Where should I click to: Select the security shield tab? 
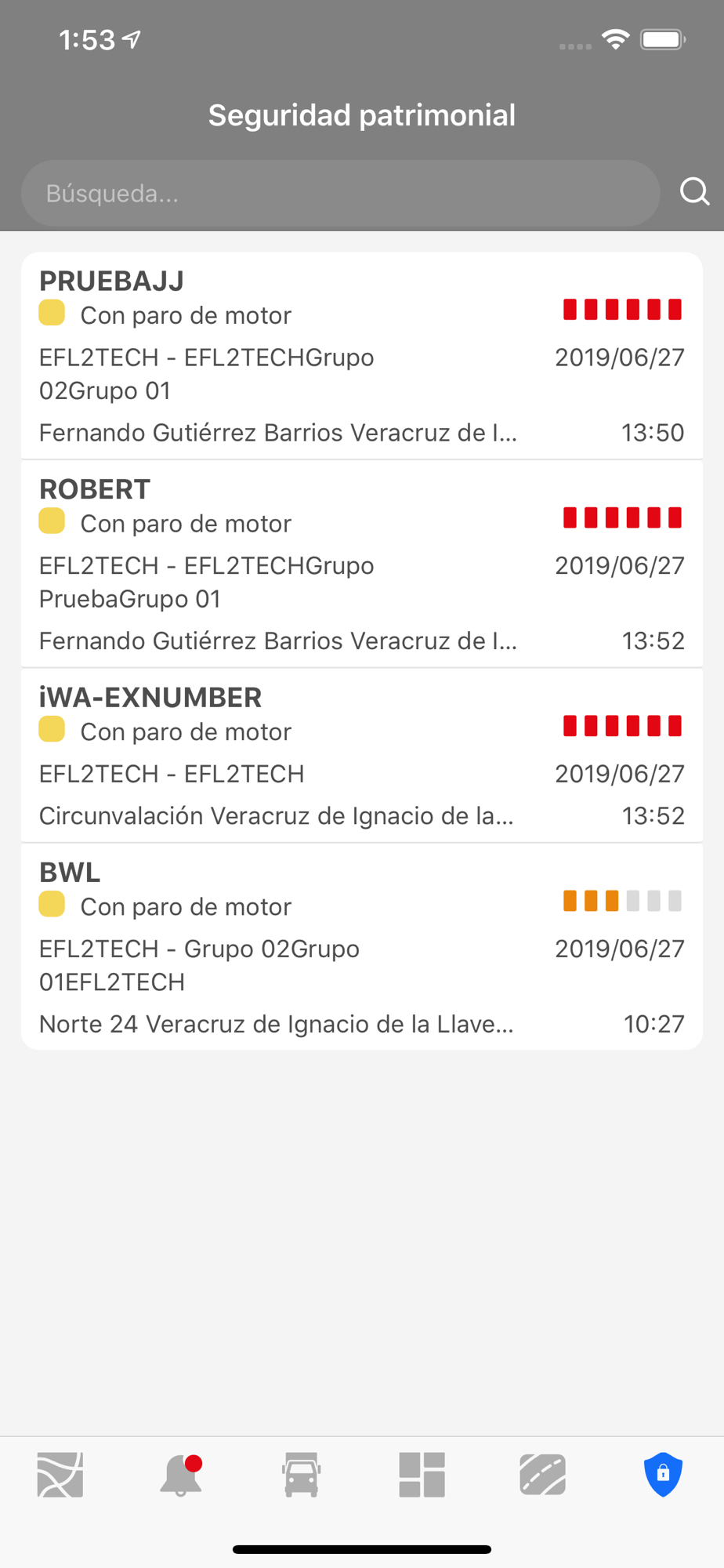664,1475
